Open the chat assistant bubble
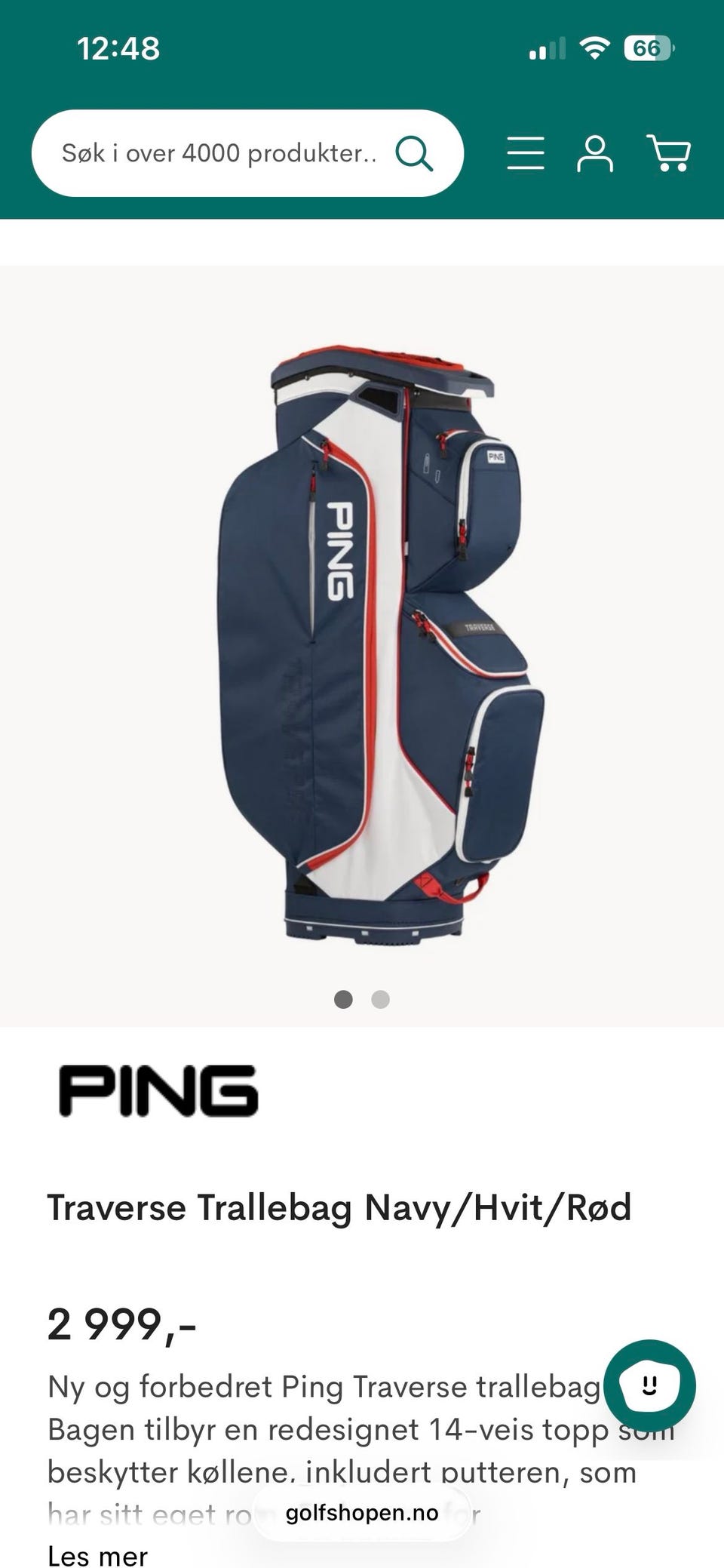Screen dimensions: 724x1568 pos(649,1385)
